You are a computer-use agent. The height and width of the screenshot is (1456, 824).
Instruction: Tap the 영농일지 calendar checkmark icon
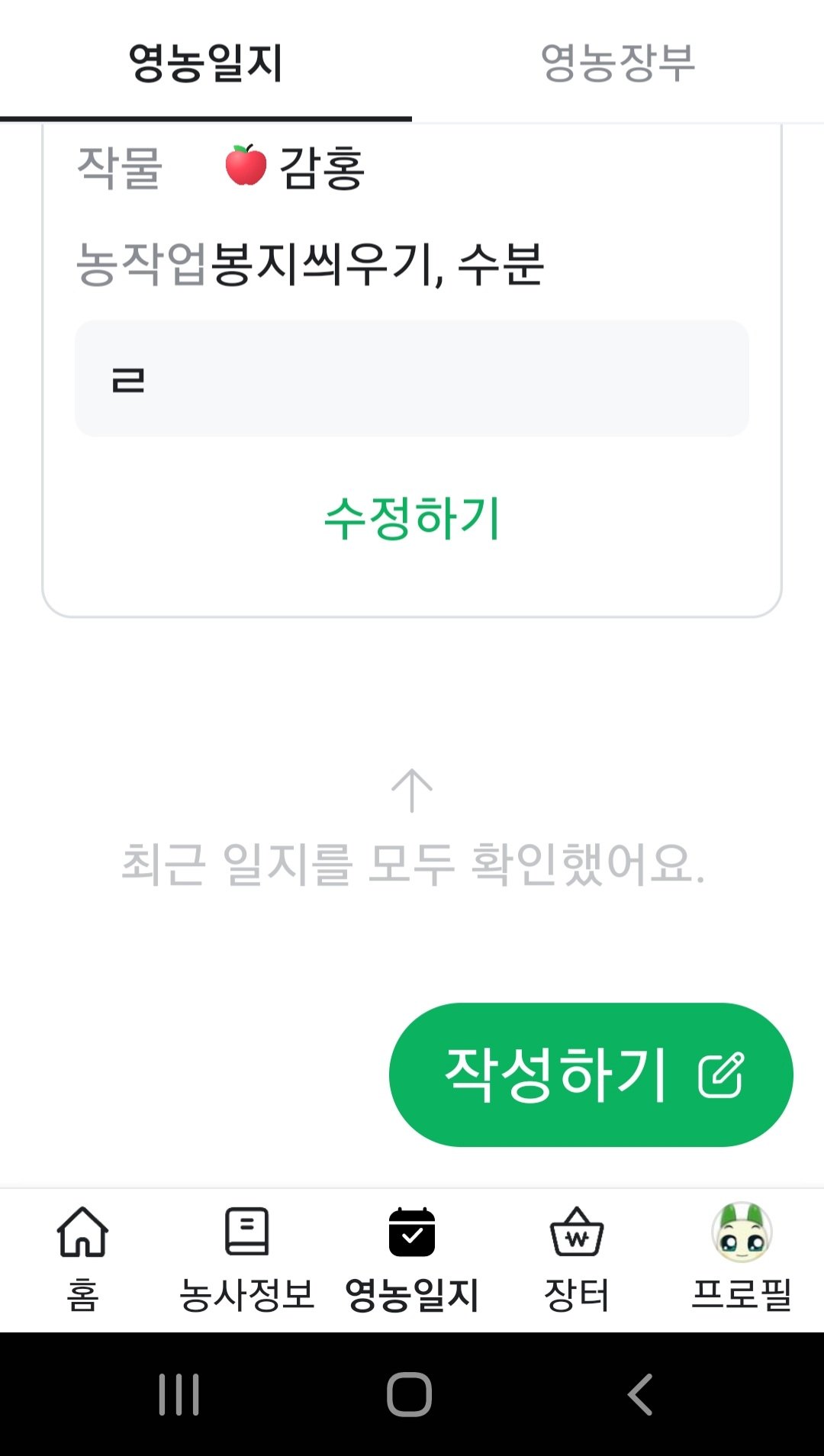[x=412, y=1232]
